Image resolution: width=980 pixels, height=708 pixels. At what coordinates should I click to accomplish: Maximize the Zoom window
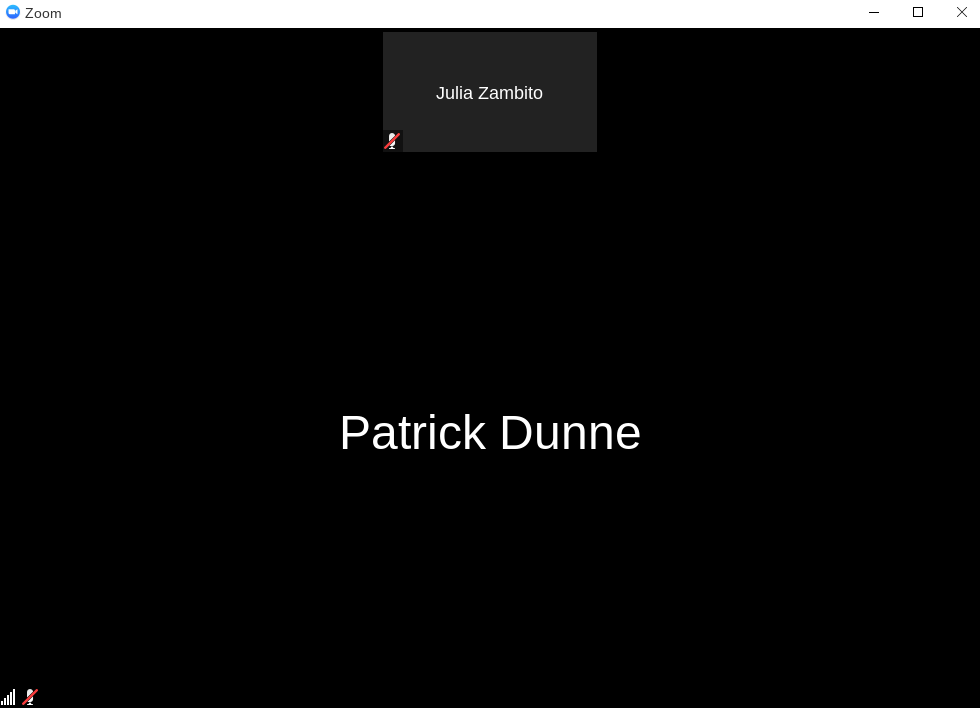tap(918, 13)
